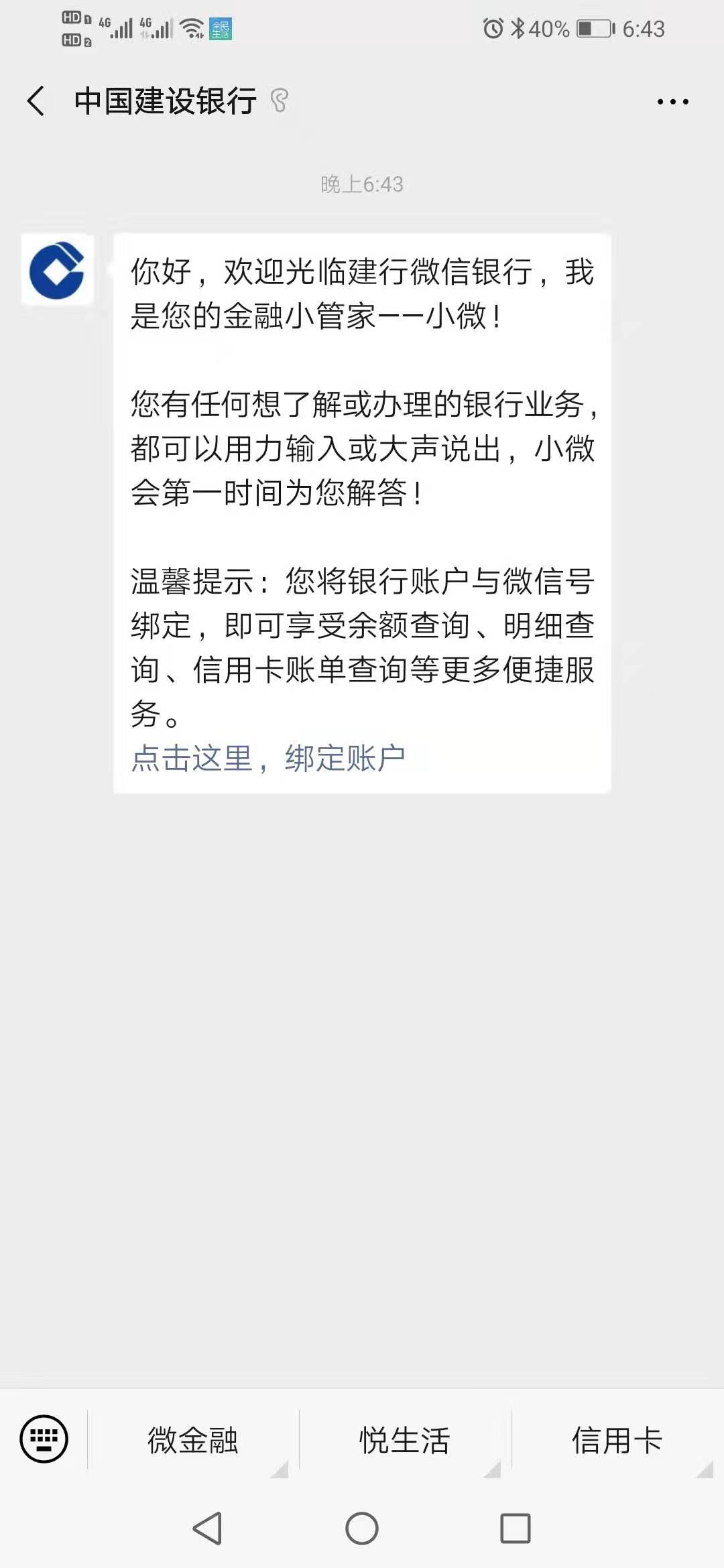Tap the alarm clock status icon
This screenshot has height=1568, width=724.
point(493,27)
